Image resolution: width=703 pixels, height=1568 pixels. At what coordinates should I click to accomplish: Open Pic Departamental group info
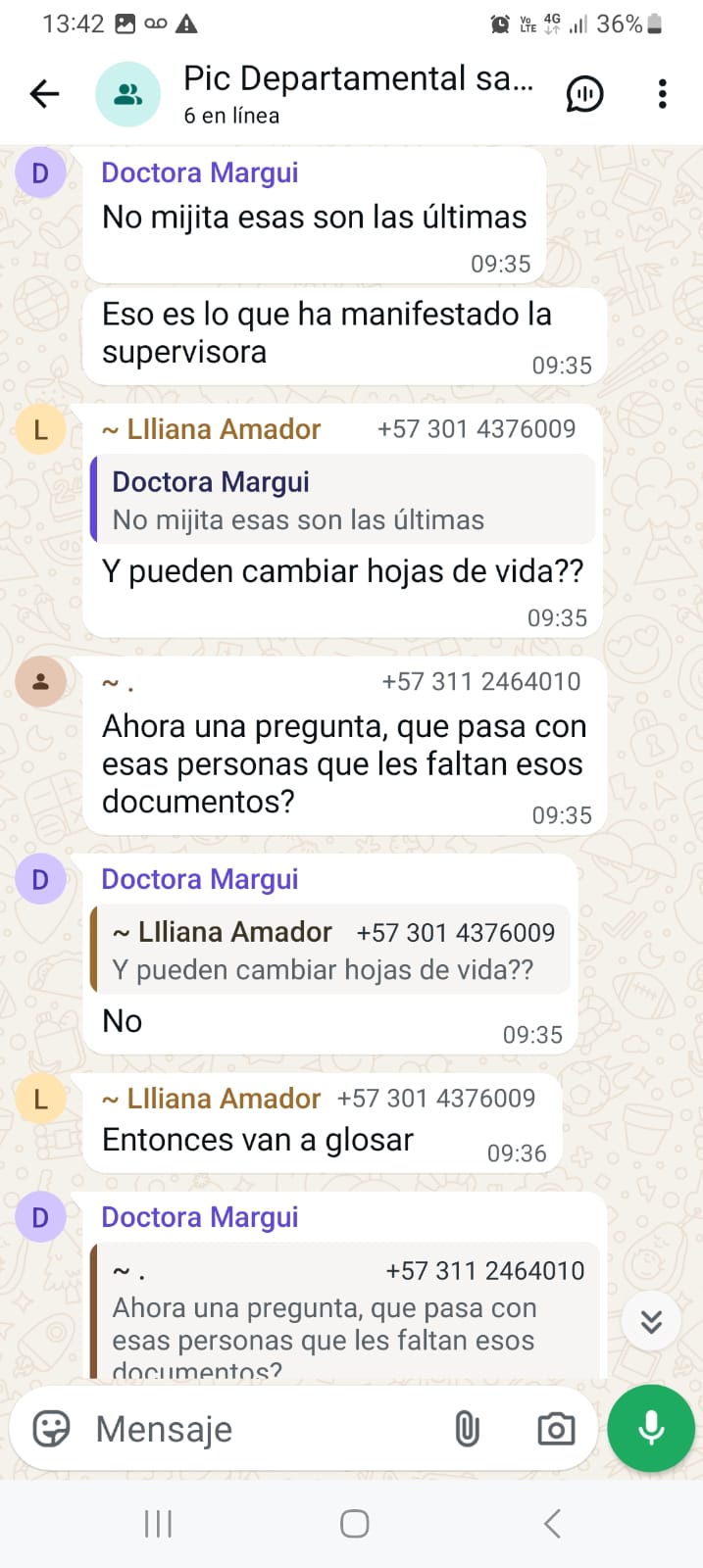[x=358, y=94]
